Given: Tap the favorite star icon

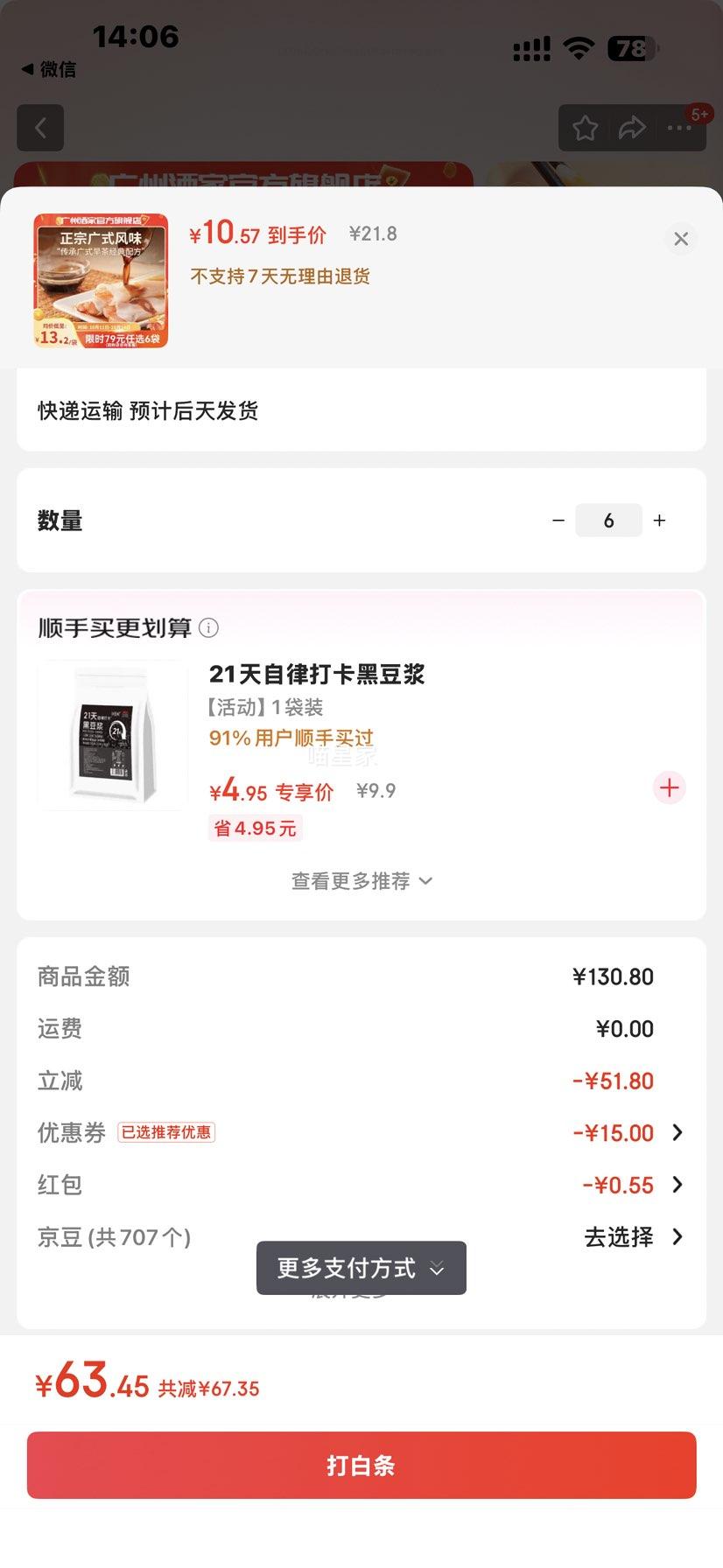Looking at the screenshot, I should pos(586,128).
